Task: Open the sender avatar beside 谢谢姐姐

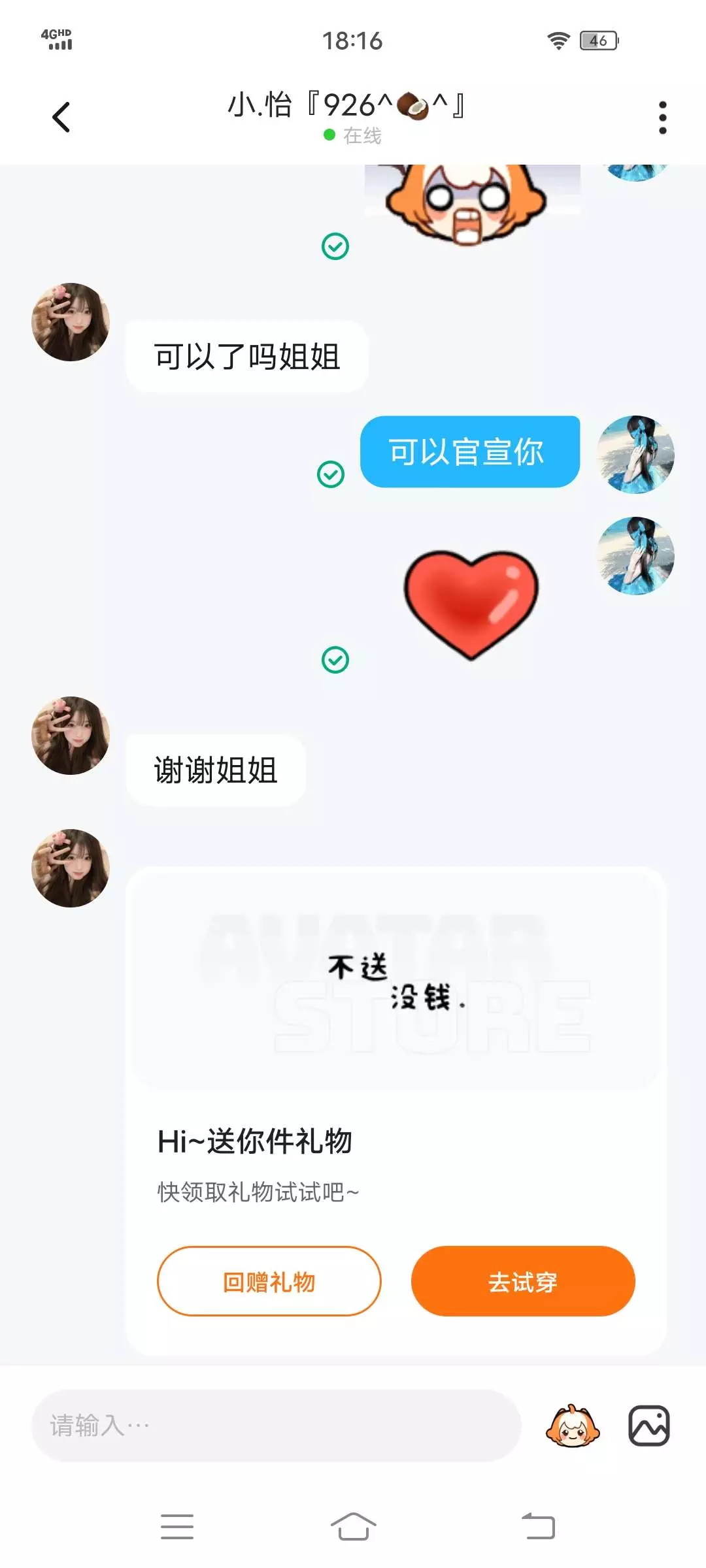Action: 71,736
